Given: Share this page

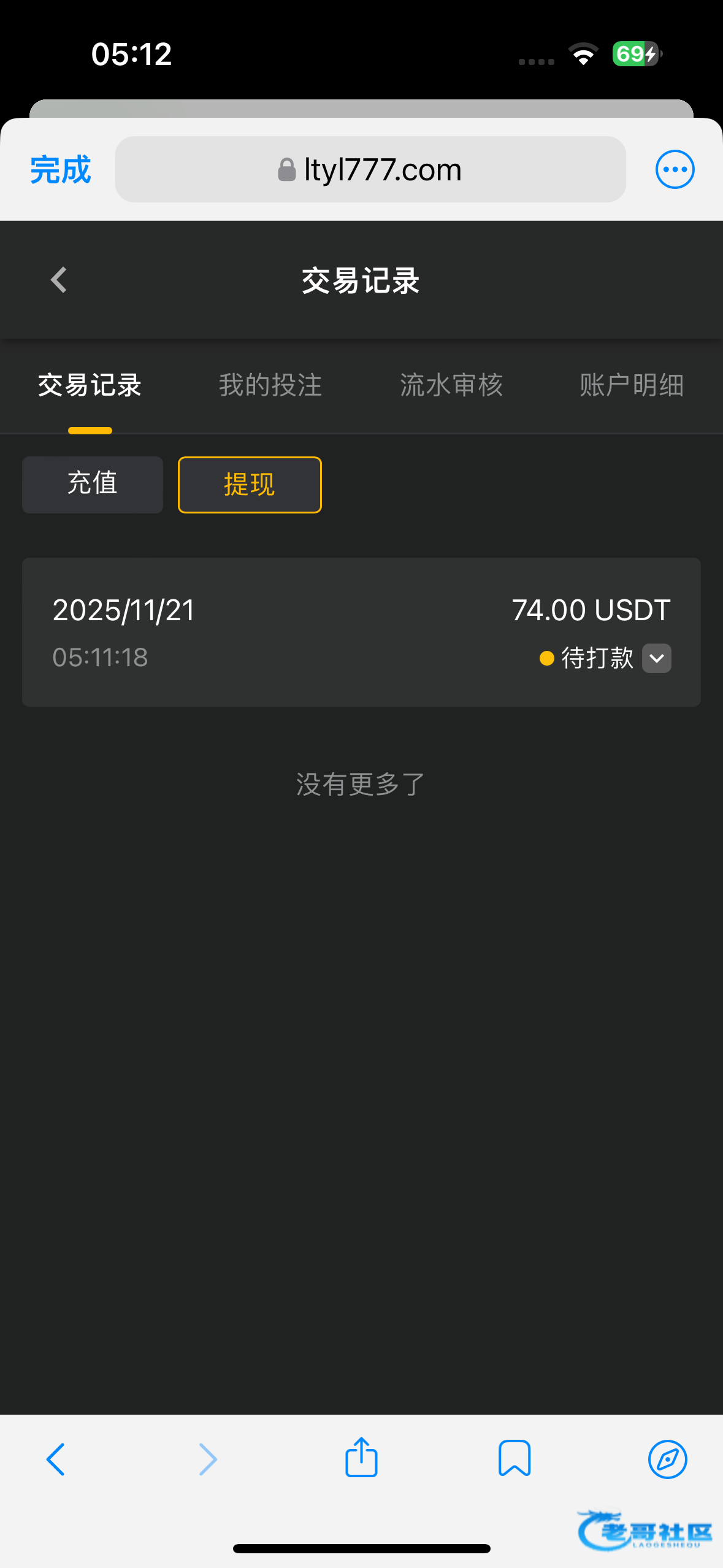Looking at the screenshot, I should coord(361,1457).
